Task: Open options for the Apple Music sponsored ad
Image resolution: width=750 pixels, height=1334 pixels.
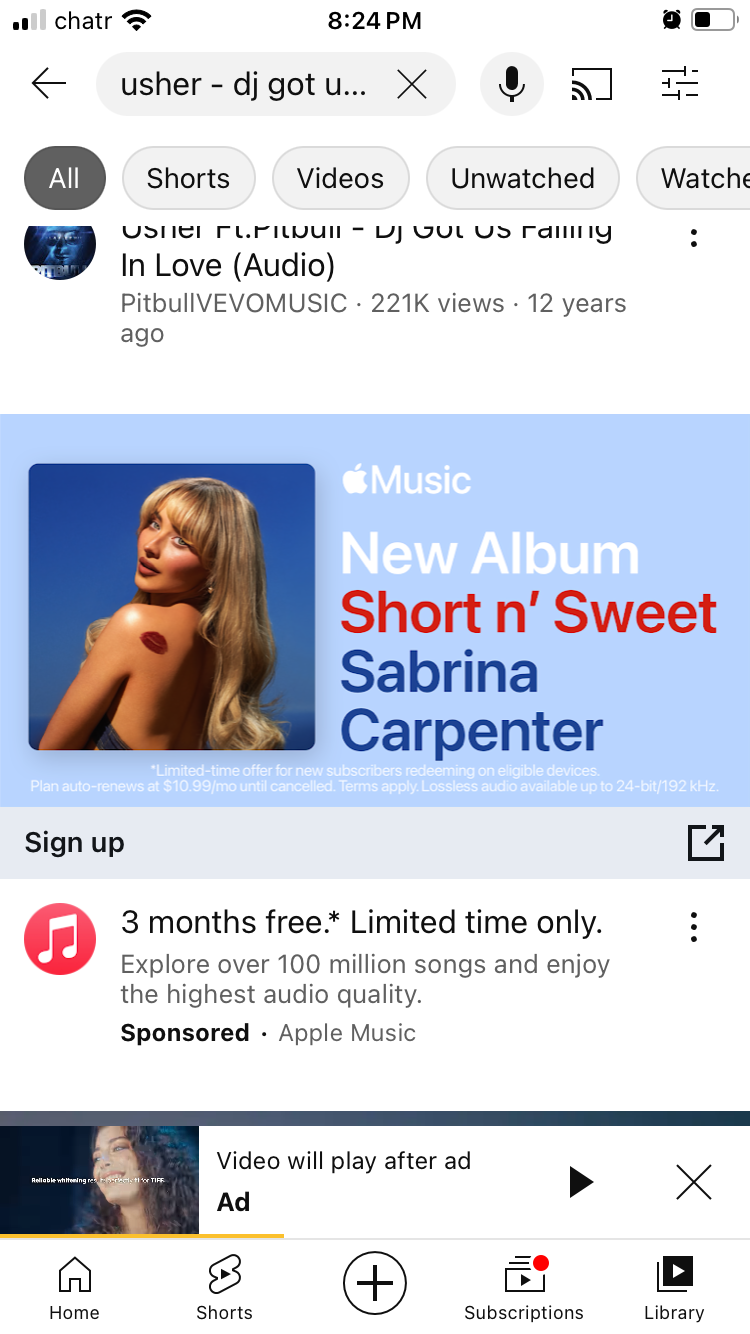Action: pos(693,927)
